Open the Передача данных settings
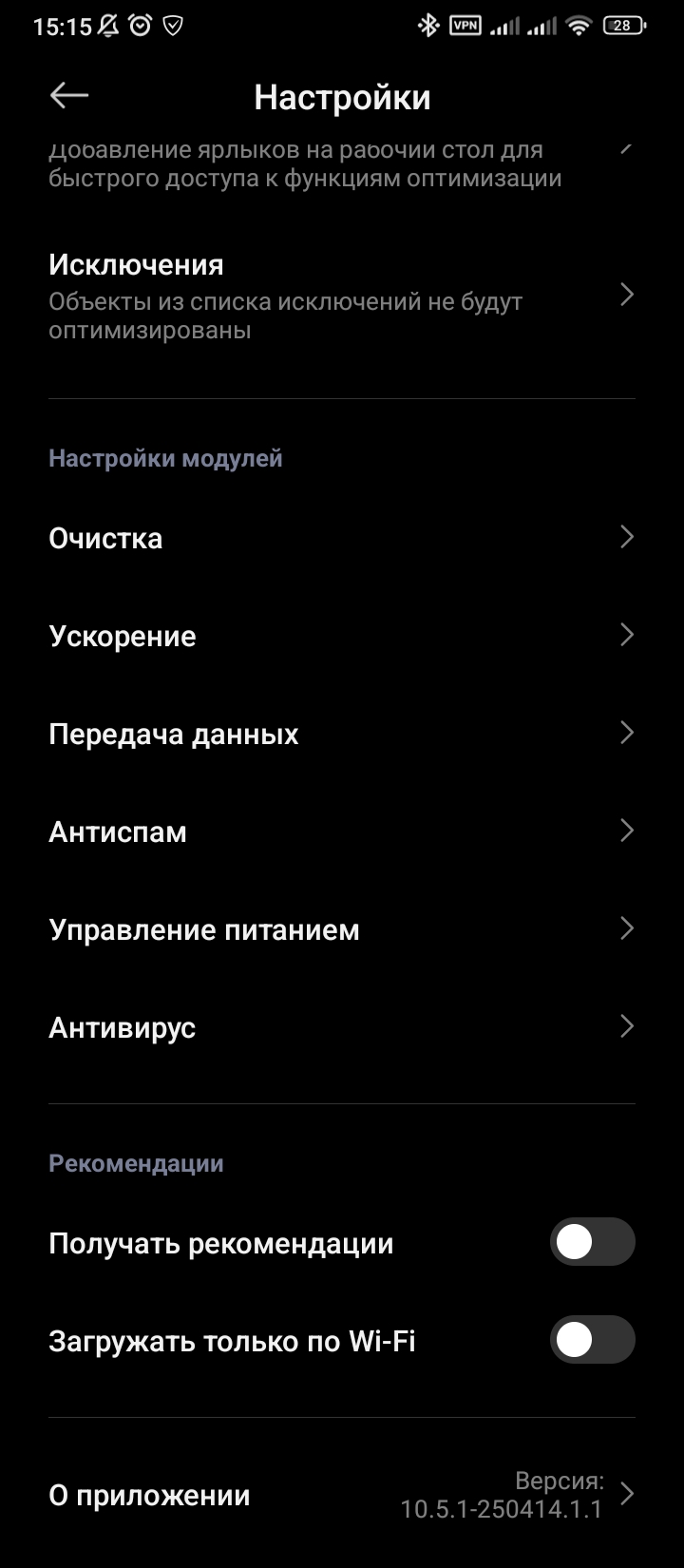The image size is (684, 1568). [340, 734]
